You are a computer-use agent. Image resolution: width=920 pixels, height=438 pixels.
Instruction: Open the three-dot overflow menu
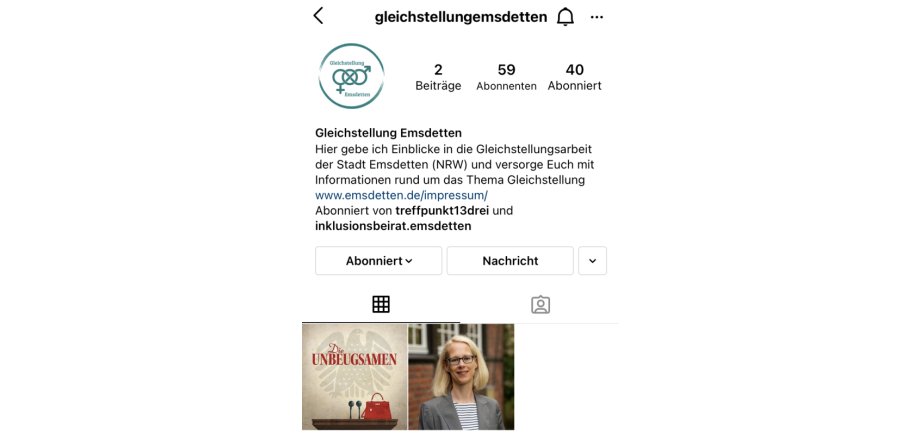click(x=597, y=17)
